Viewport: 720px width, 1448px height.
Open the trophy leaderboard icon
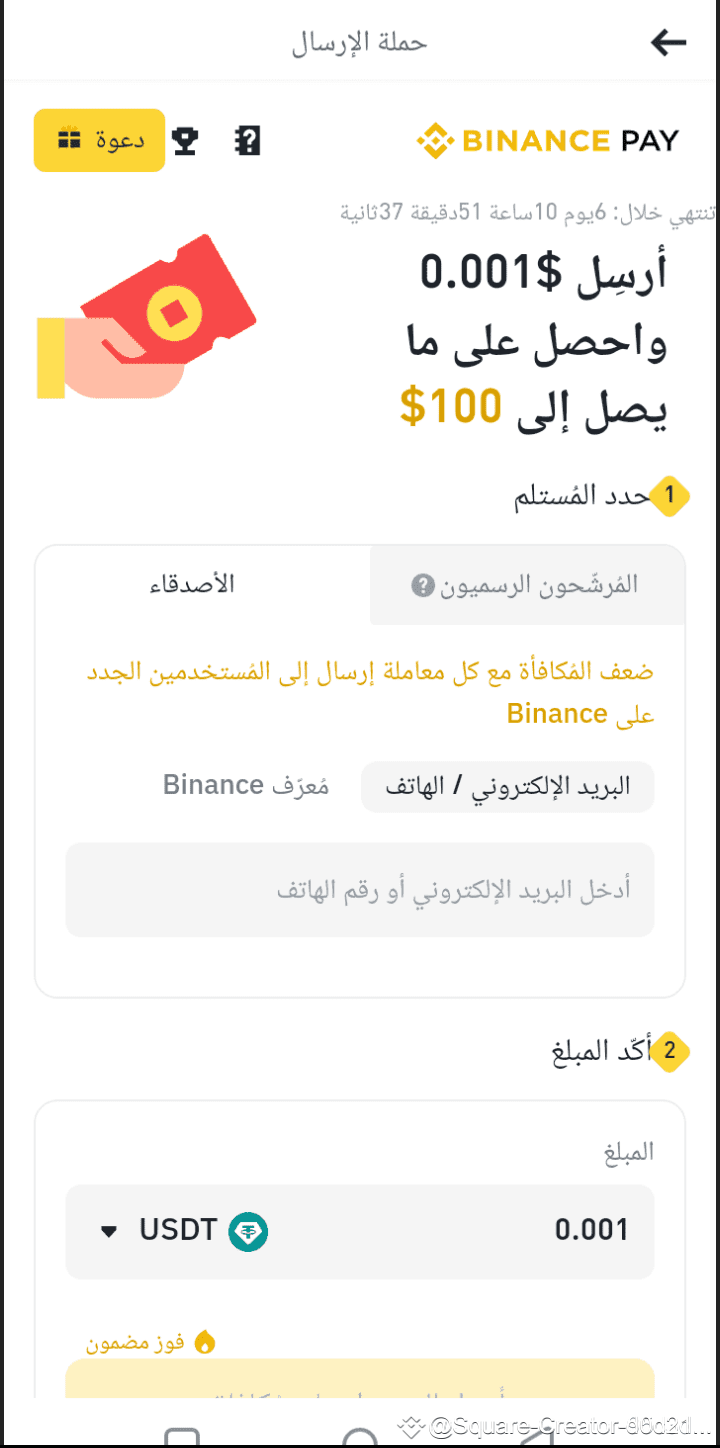point(184,141)
